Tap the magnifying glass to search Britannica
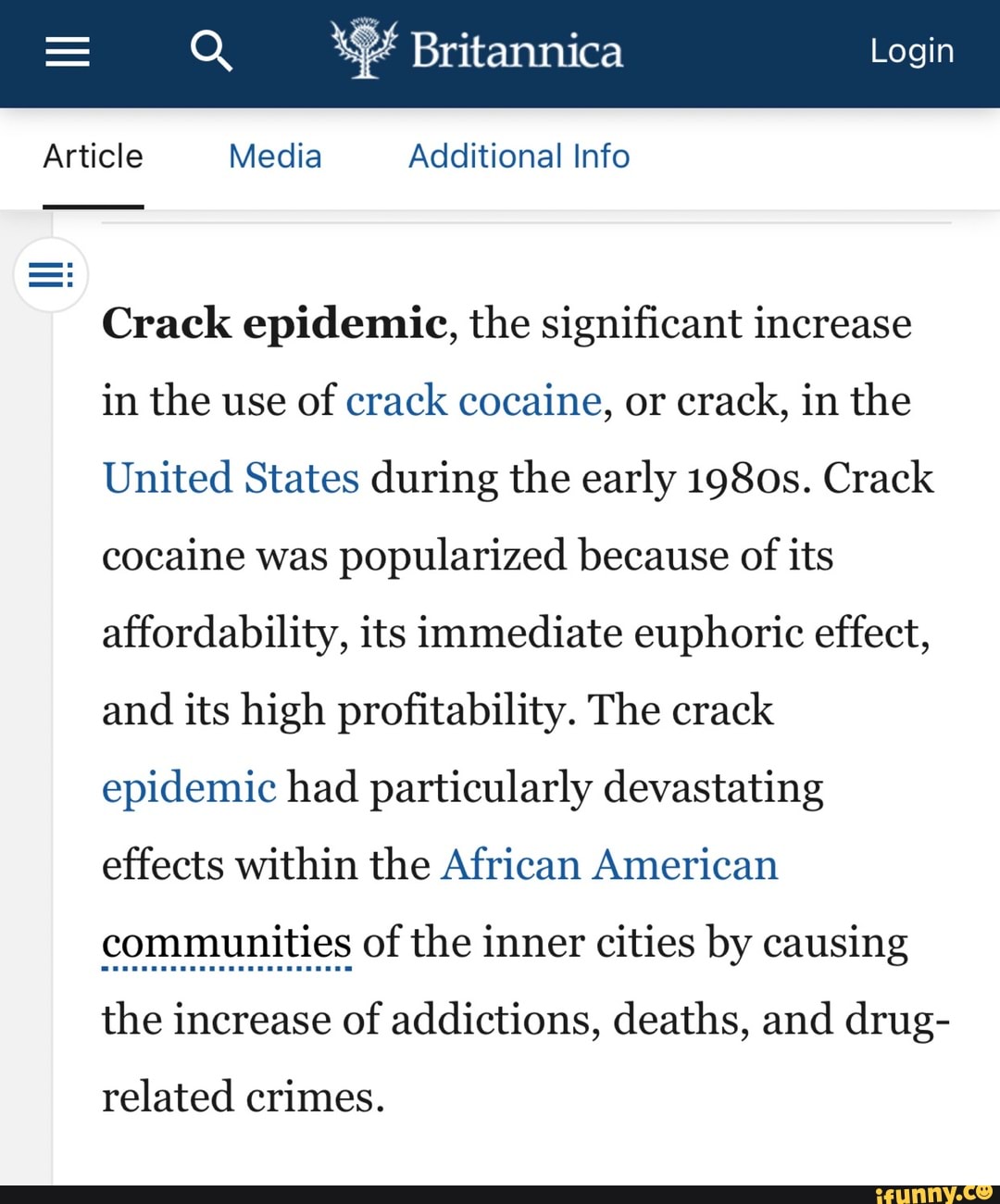Viewport: 1000px width, 1204px height. (212, 51)
